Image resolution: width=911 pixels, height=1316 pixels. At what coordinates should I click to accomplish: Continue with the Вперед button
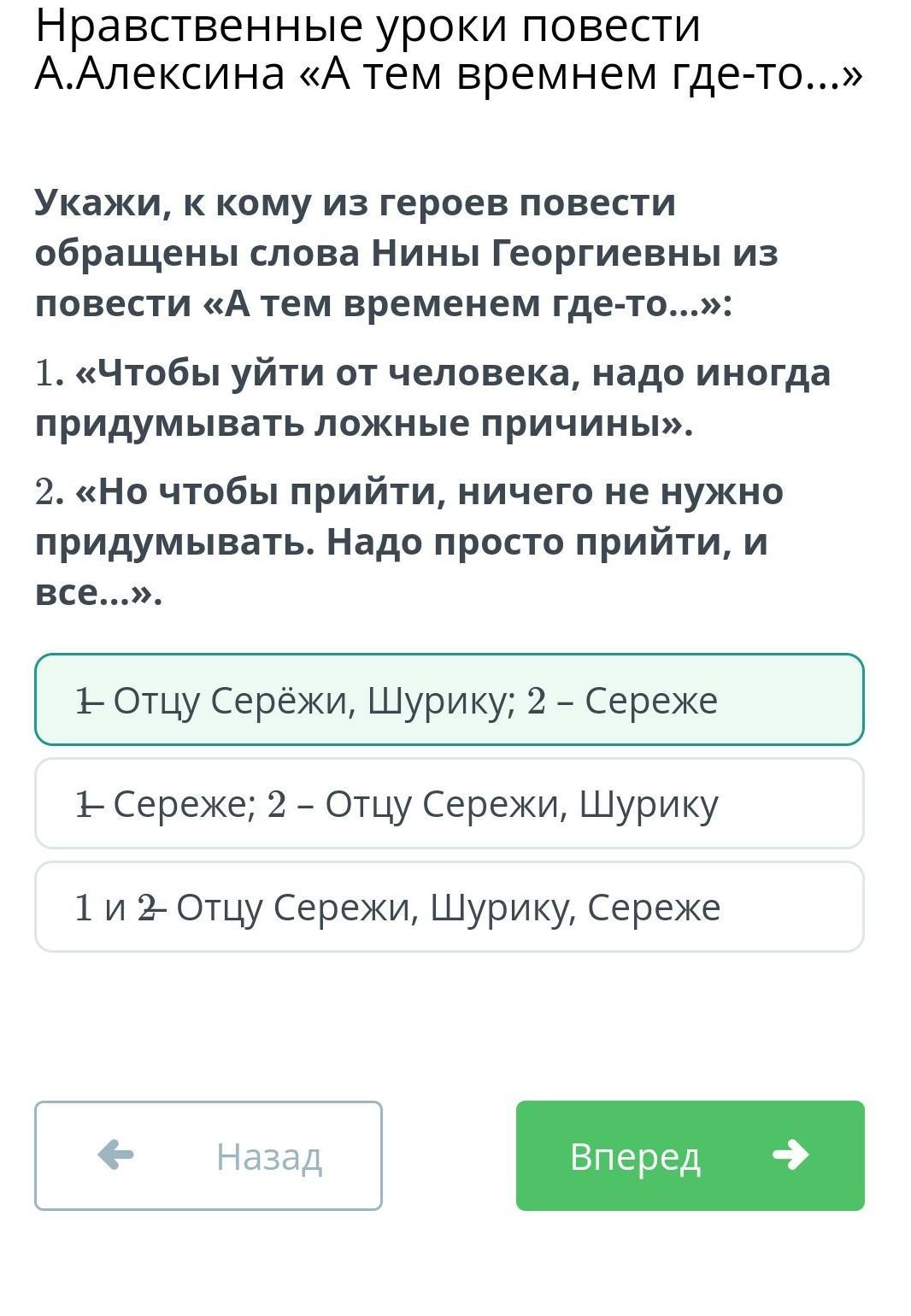coord(691,1155)
